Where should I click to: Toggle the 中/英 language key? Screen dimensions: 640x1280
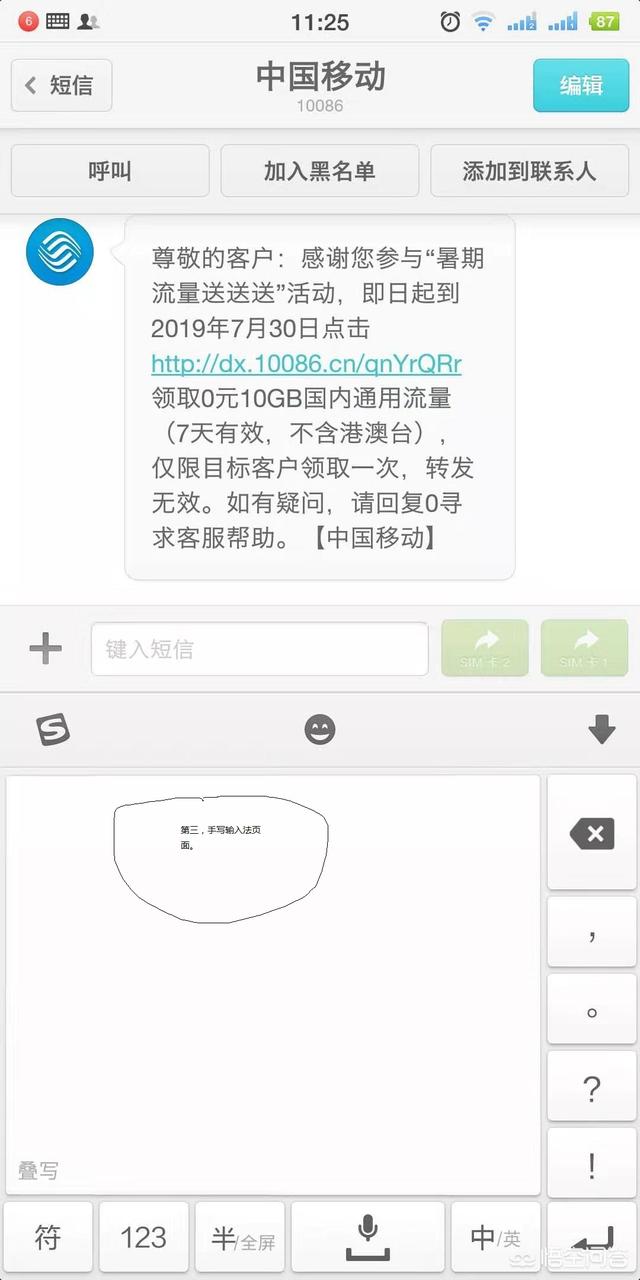tap(496, 1238)
